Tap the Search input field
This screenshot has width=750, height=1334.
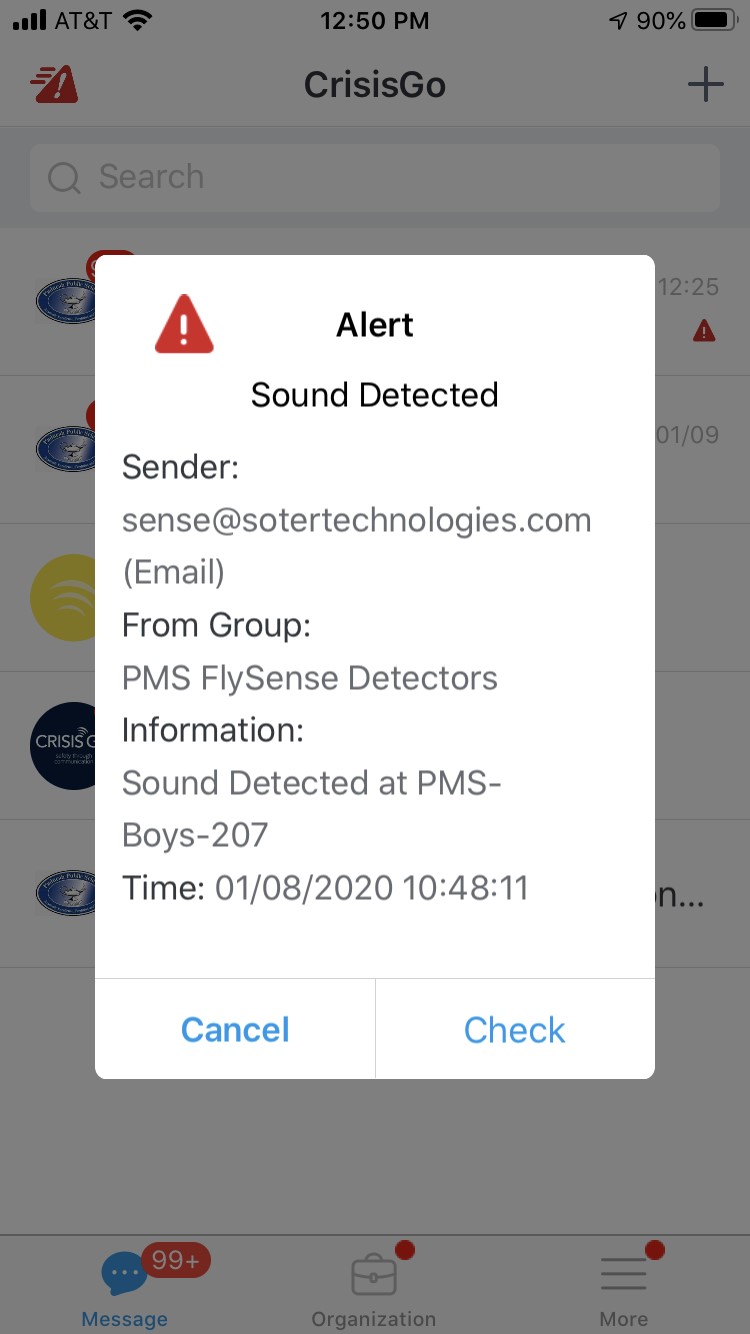click(375, 177)
